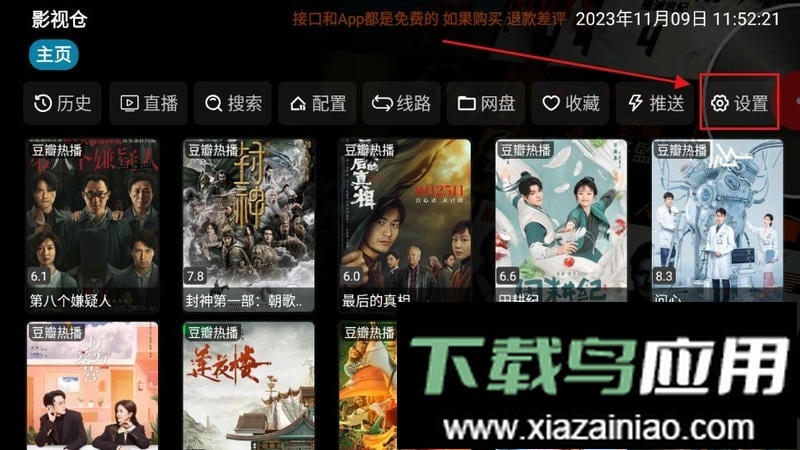Tap the 推送 push button
The image size is (800, 450).
pyautogui.click(x=655, y=103)
